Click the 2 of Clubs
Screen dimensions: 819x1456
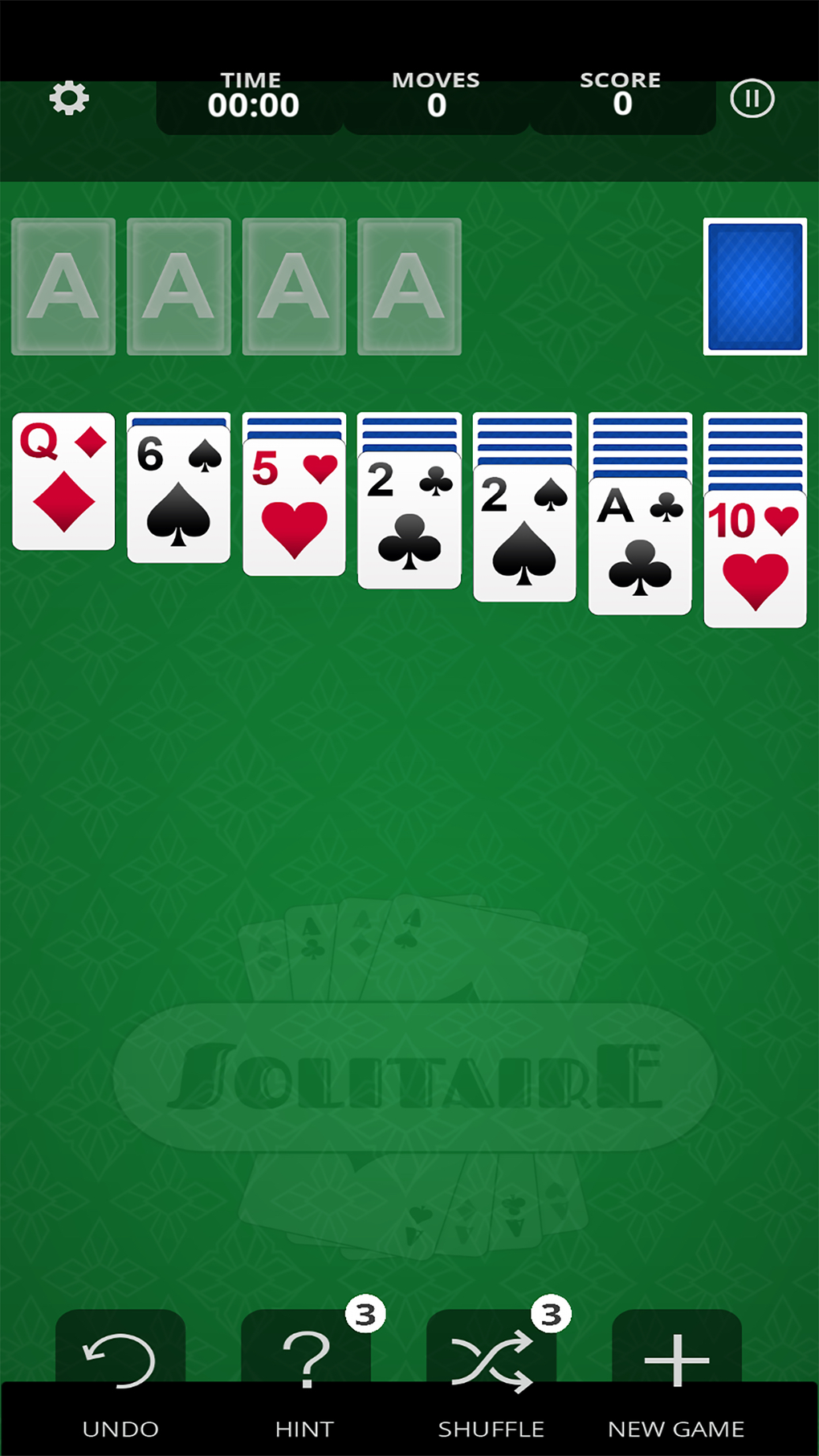click(409, 522)
